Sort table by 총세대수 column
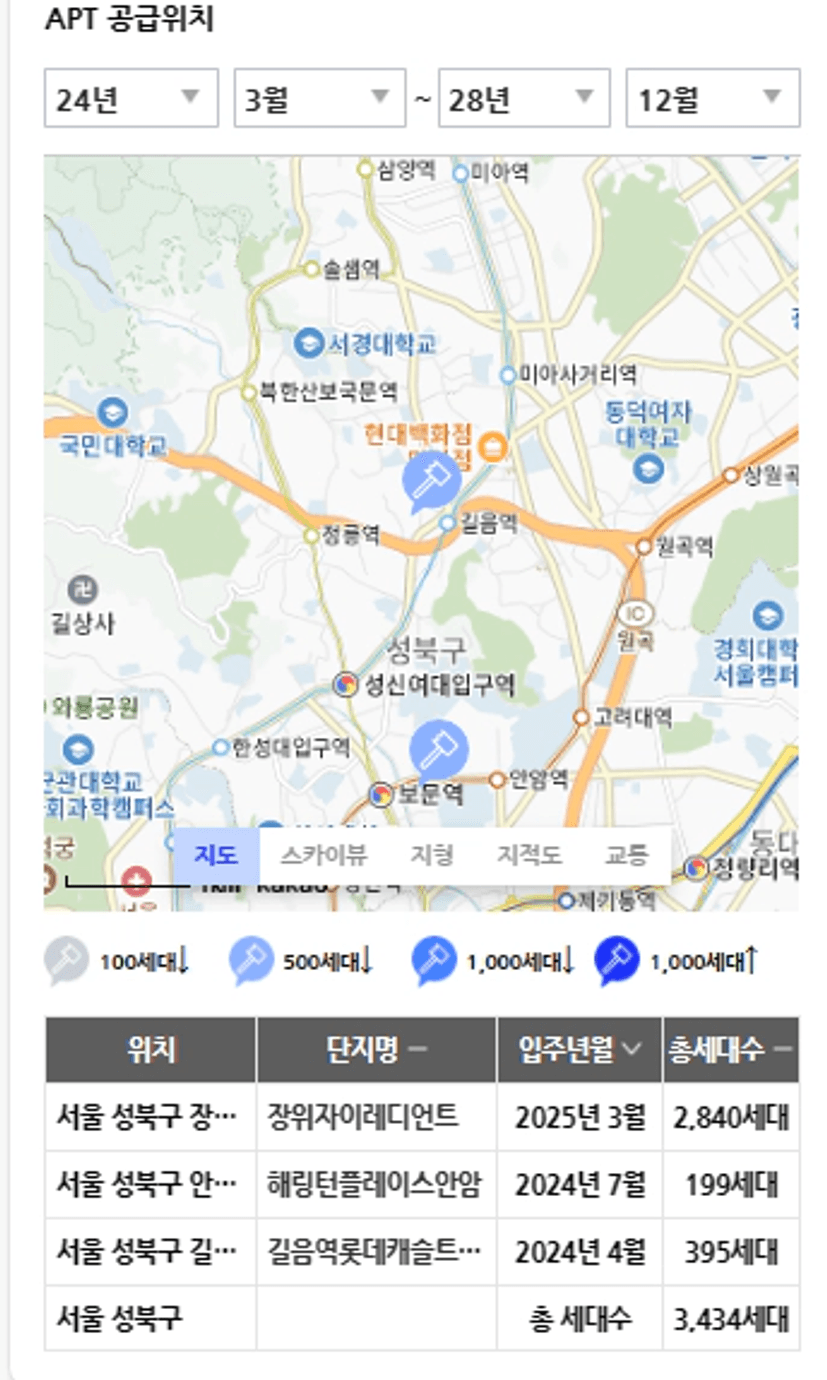This screenshot has width=827, height=1380. tap(731, 1049)
